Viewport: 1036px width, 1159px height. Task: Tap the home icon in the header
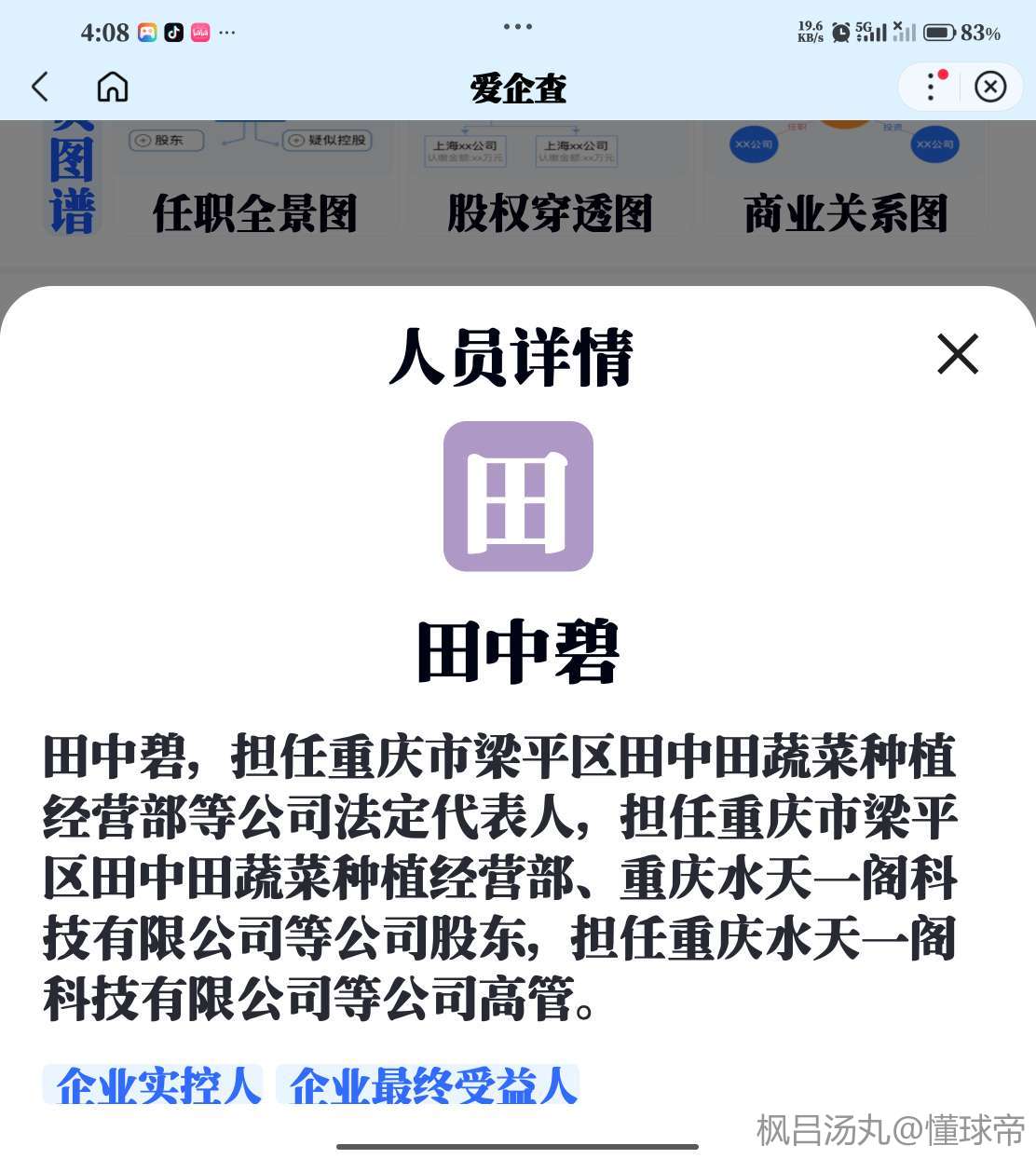[x=113, y=88]
